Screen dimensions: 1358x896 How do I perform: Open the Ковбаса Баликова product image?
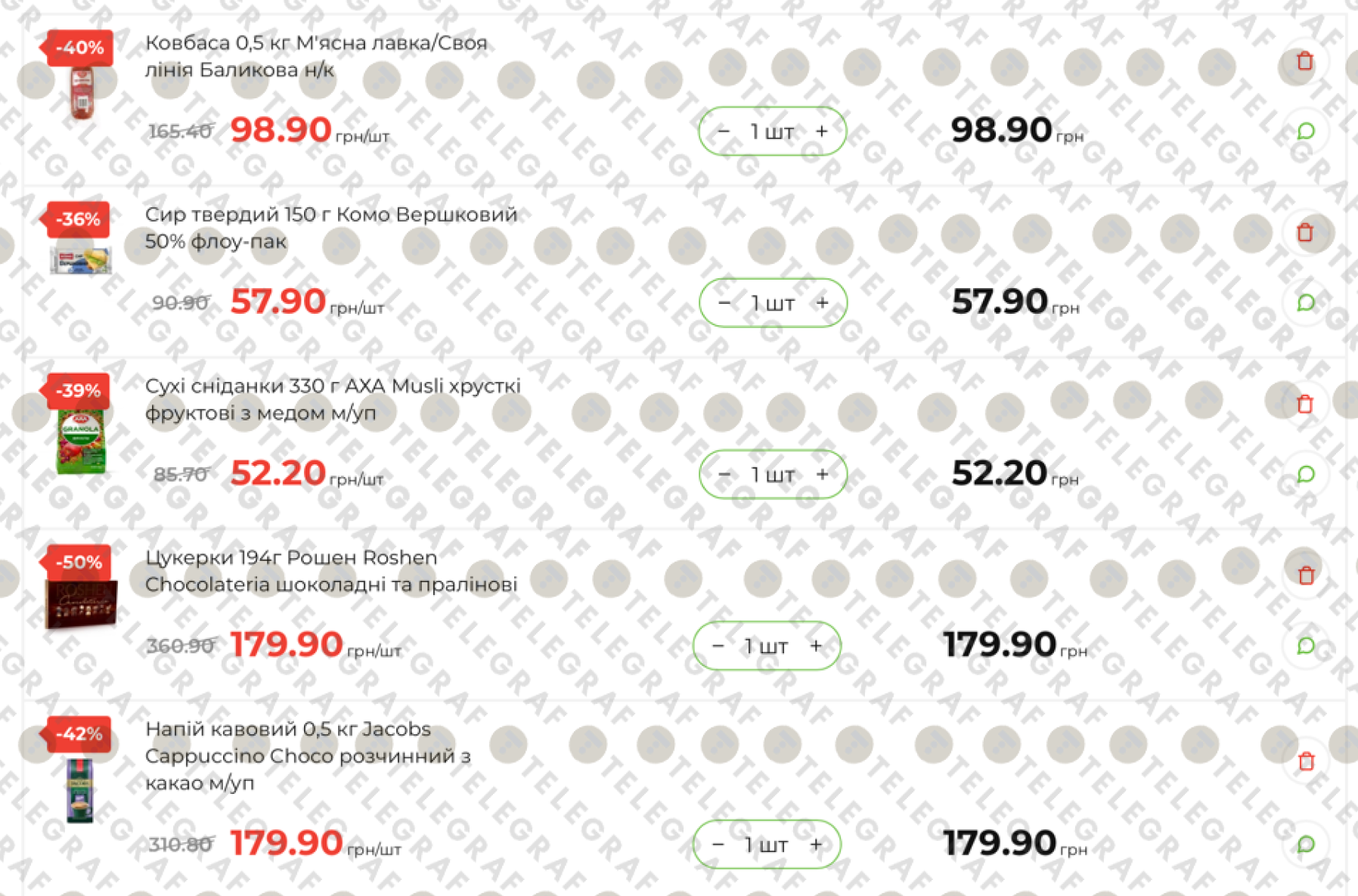coord(82,92)
